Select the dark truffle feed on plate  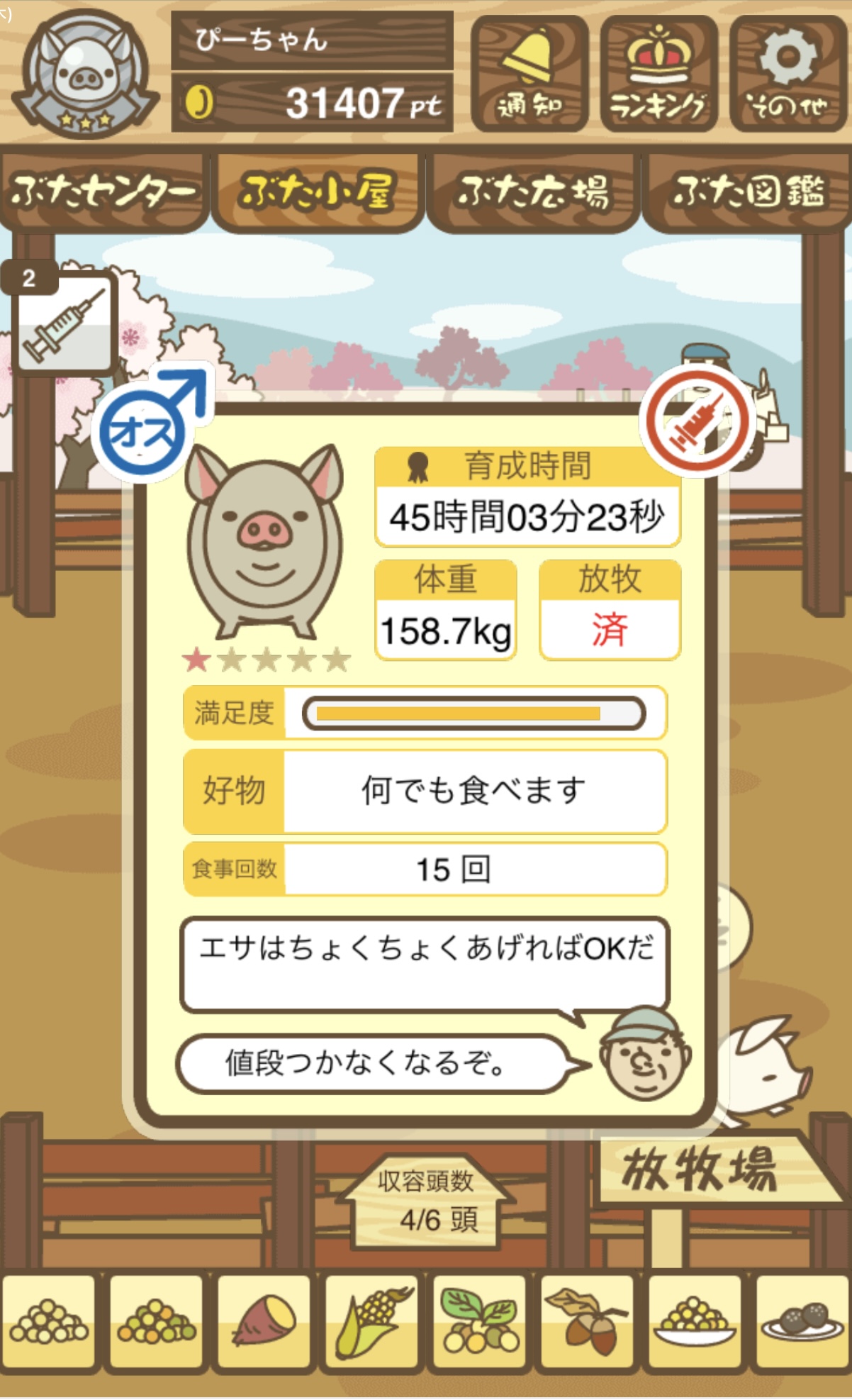click(x=803, y=1322)
